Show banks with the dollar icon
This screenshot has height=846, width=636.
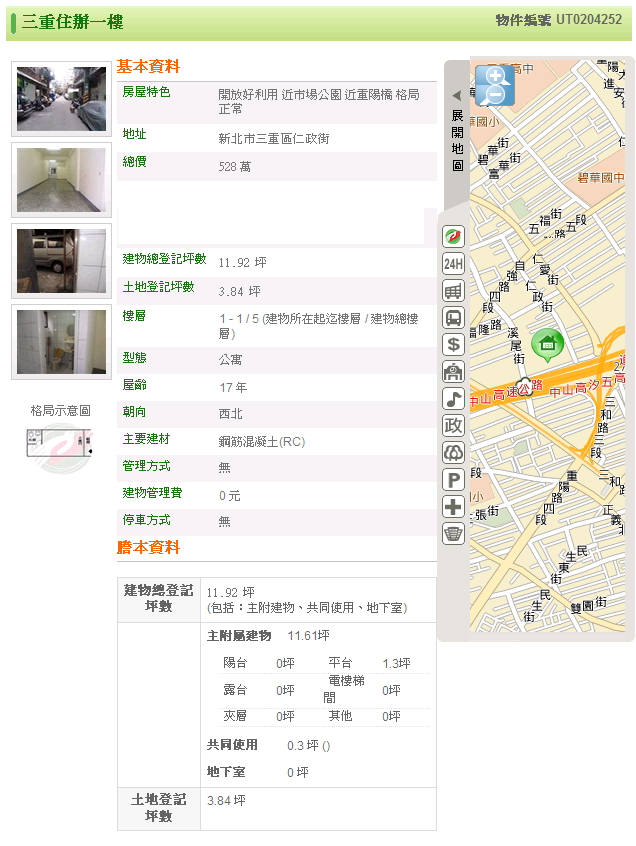tap(453, 345)
